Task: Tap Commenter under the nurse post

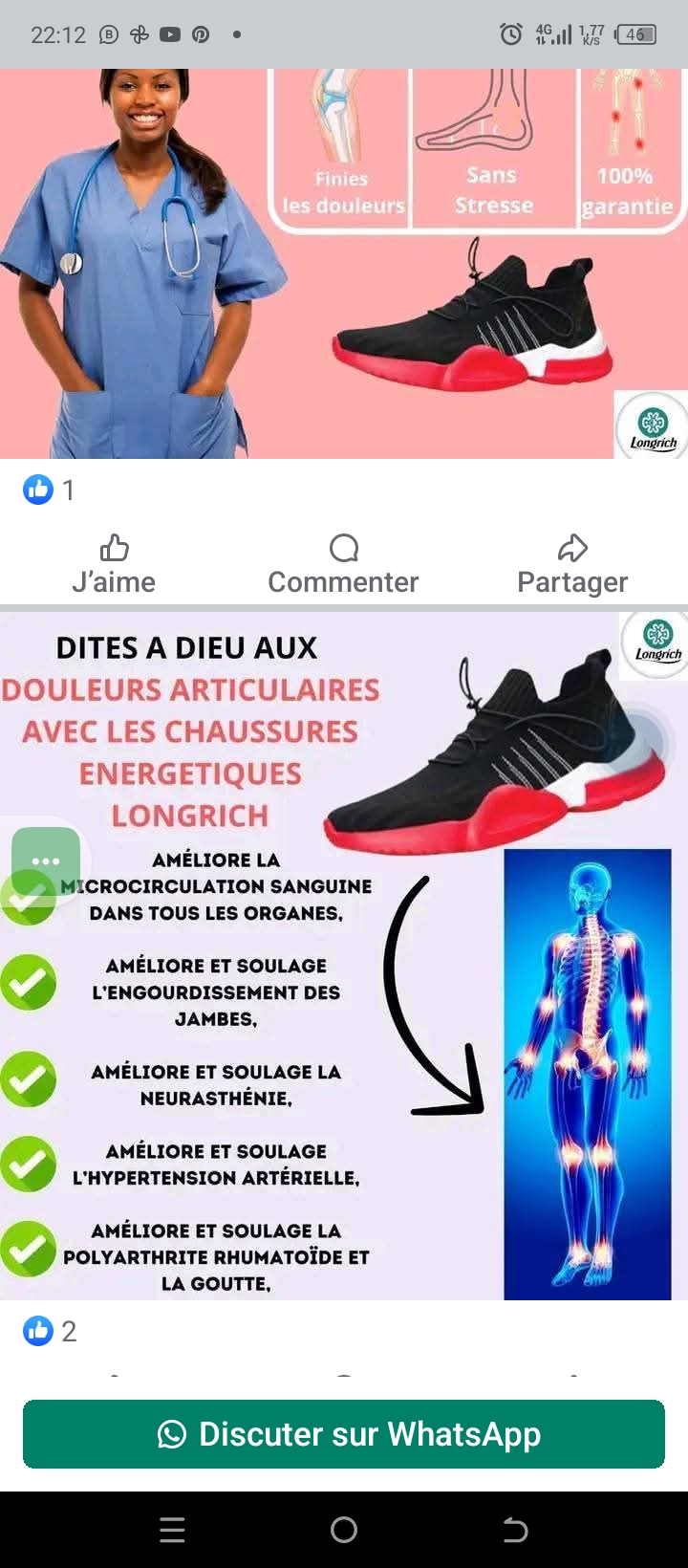Action: pyautogui.click(x=343, y=565)
